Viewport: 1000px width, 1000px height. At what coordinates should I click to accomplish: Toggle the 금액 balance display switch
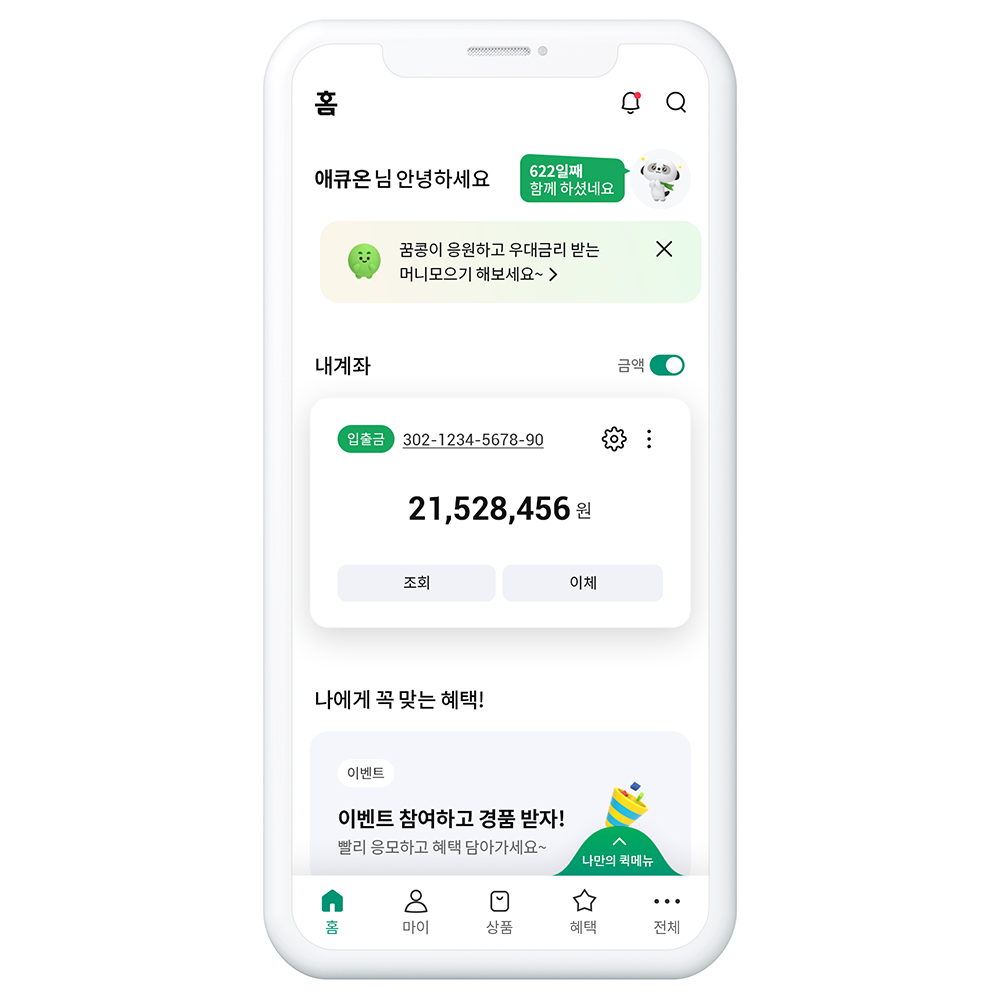point(667,366)
